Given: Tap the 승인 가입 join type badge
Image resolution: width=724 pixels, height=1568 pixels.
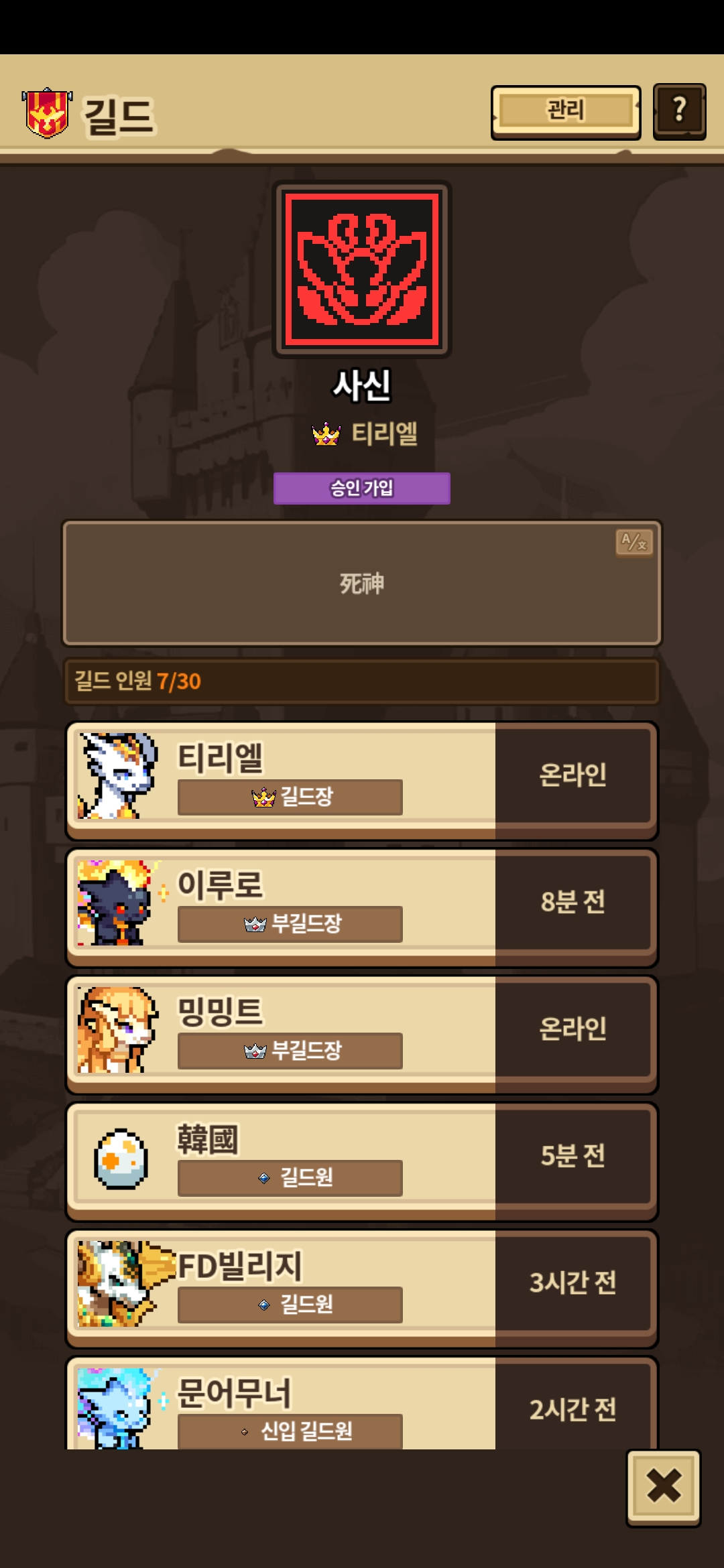Looking at the screenshot, I should [361, 488].
